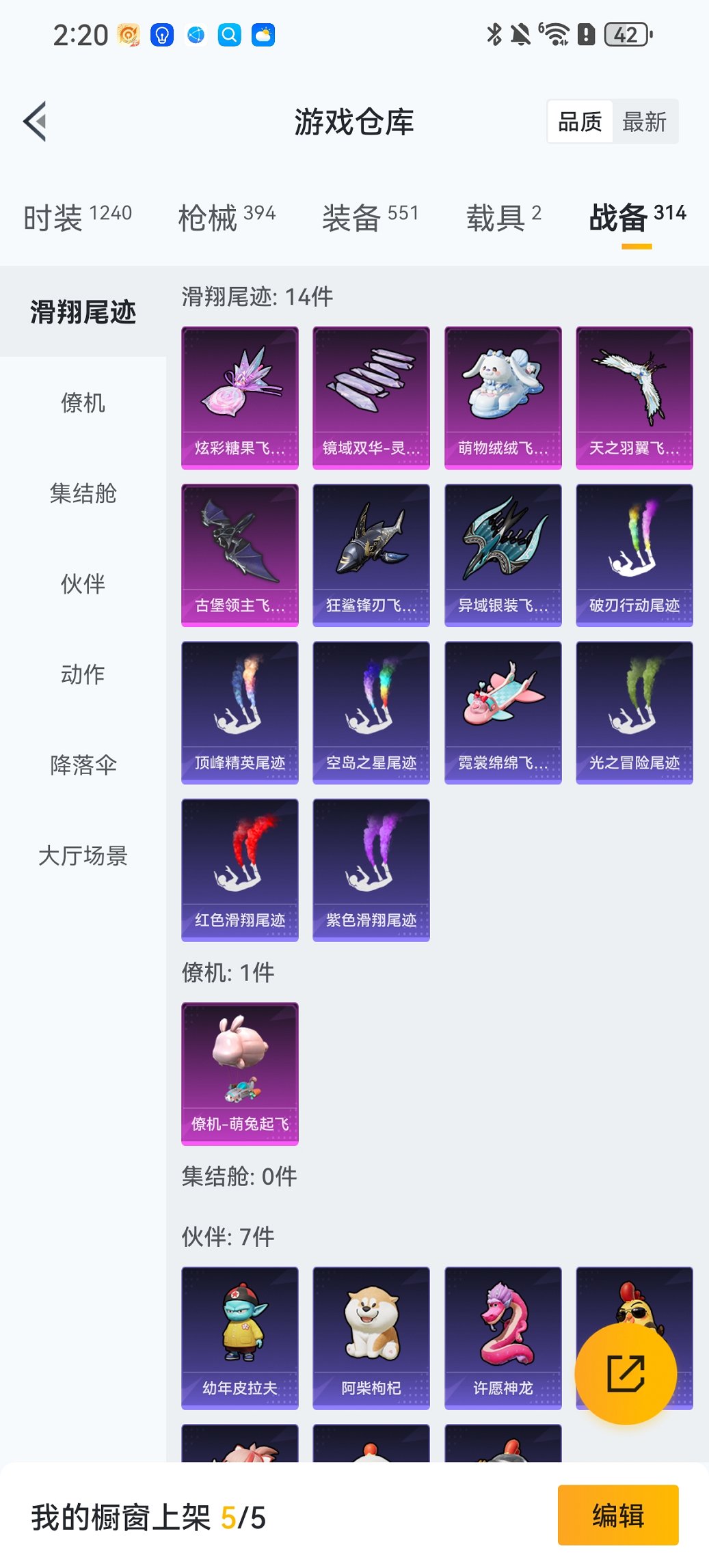Open the 大厅场景 sidebar section
Image resolution: width=709 pixels, height=1568 pixels.
(x=82, y=856)
